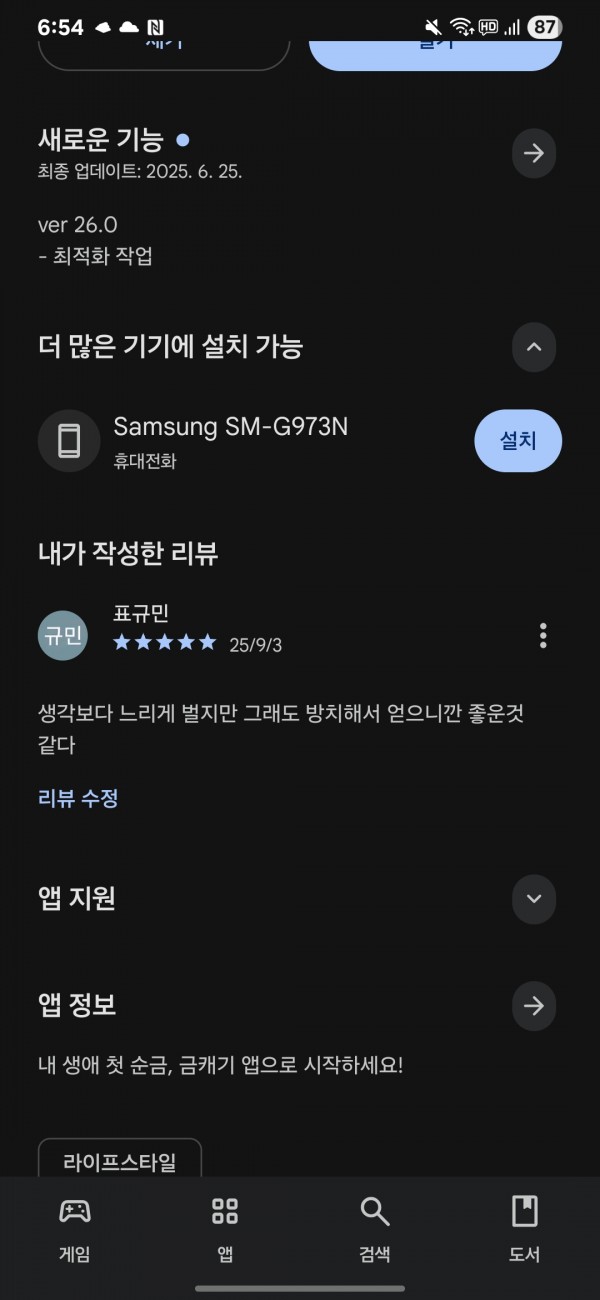Expand the 앱 지원 section
Image resolution: width=600 pixels, height=1300 pixels.
(534, 898)
